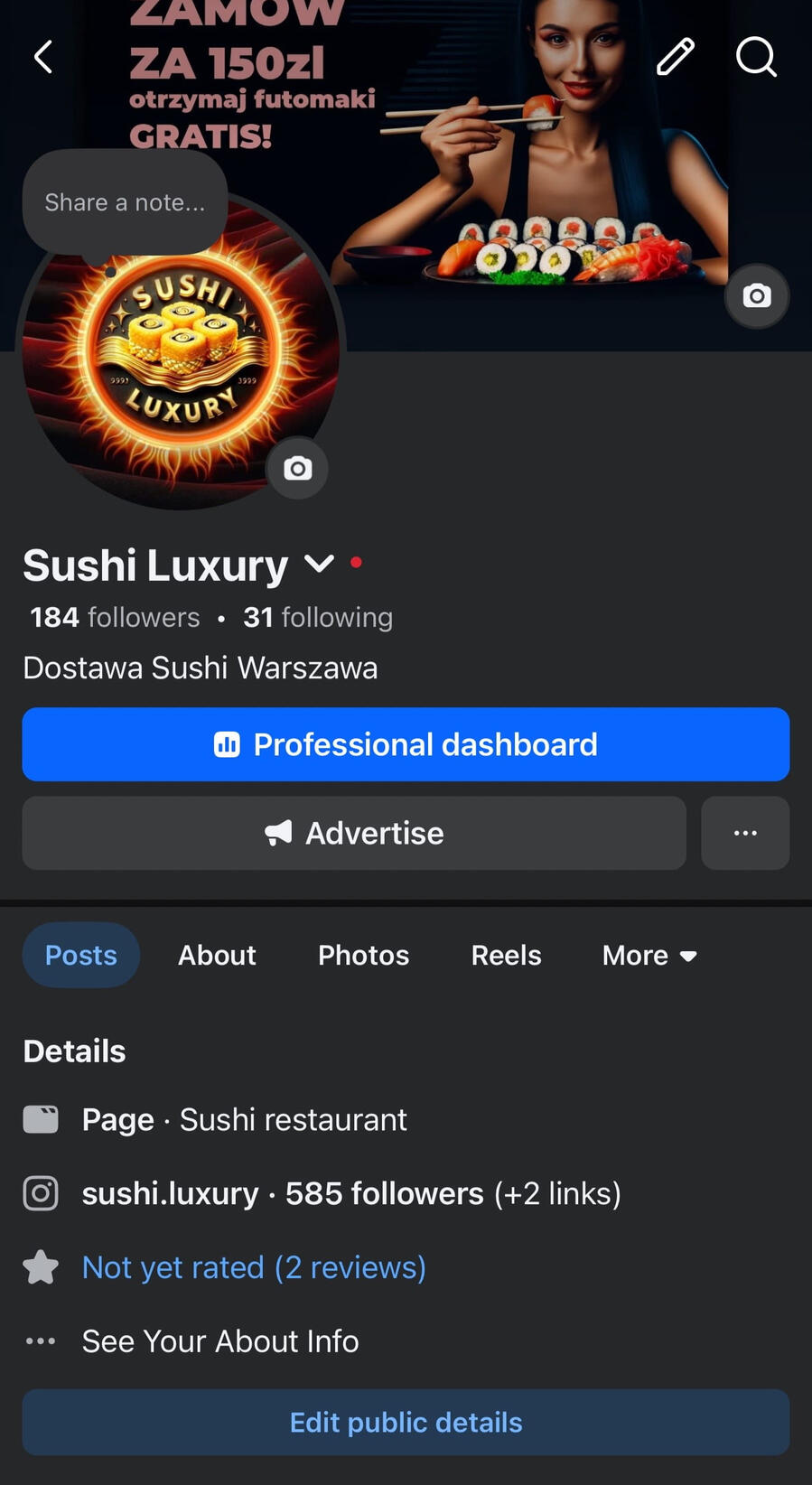Open the three-dot more options button
Image resolution: width=812 pixels, height=1485 pixels.
tap(745, 833)
